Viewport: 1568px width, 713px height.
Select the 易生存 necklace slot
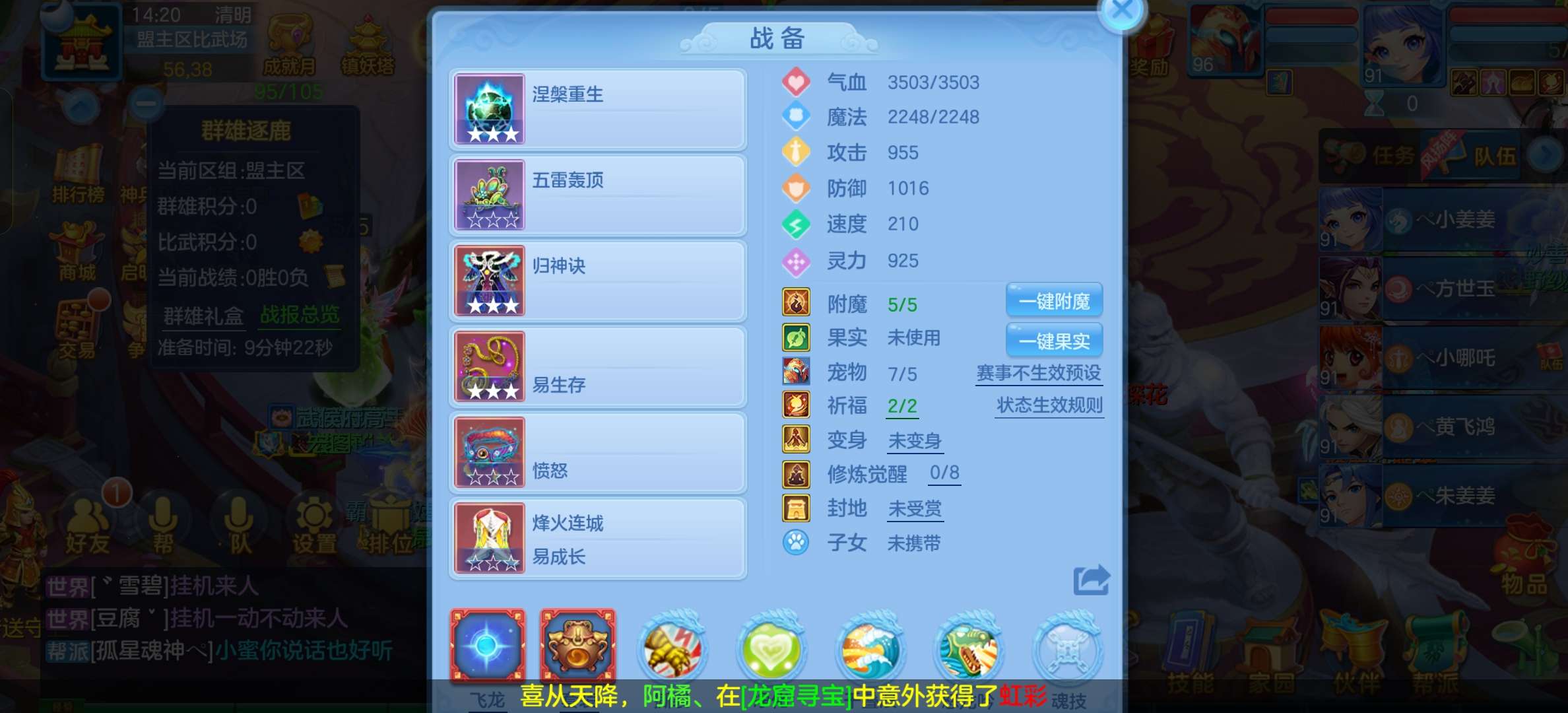tap(598, 367)
